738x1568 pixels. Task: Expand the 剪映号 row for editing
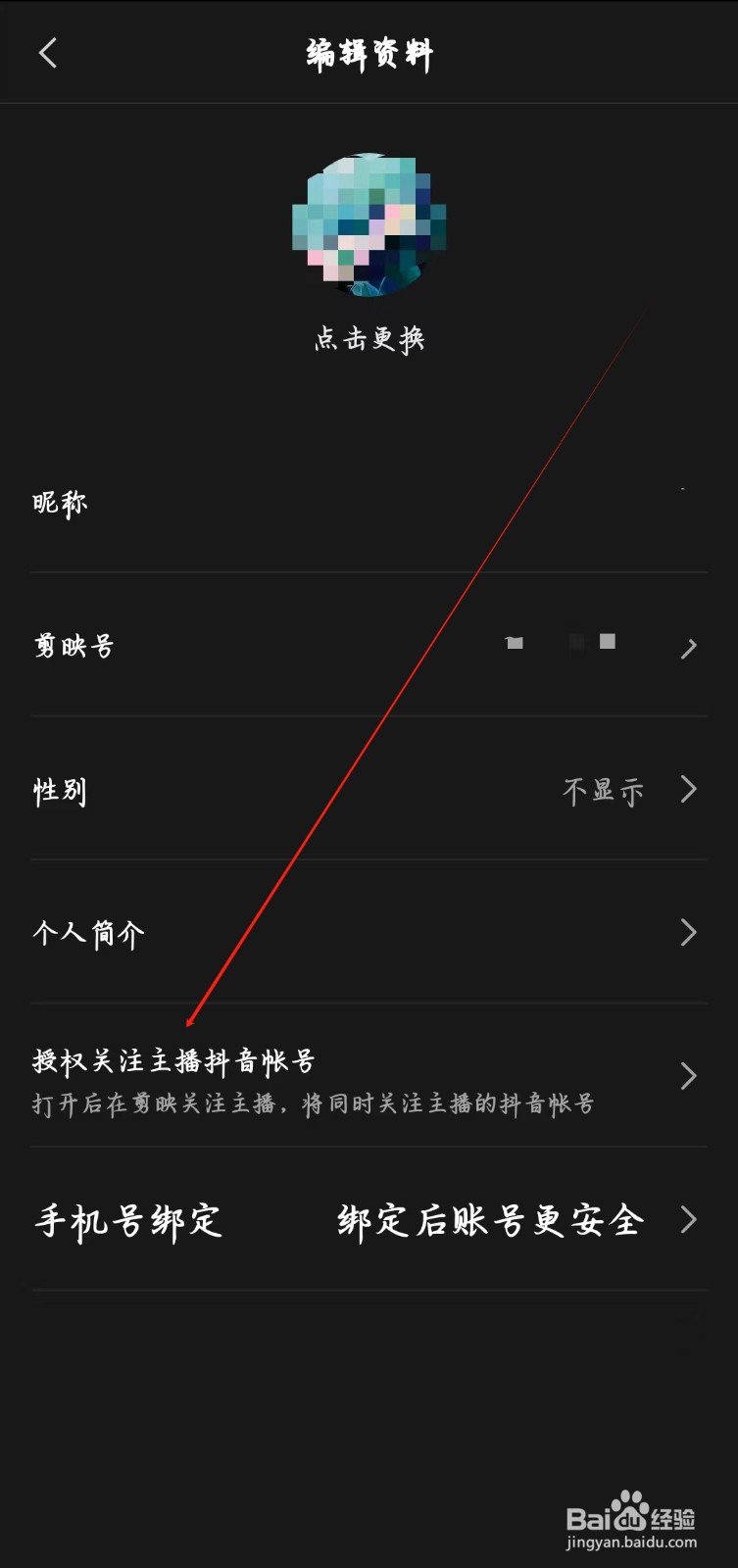pos(369,647)
